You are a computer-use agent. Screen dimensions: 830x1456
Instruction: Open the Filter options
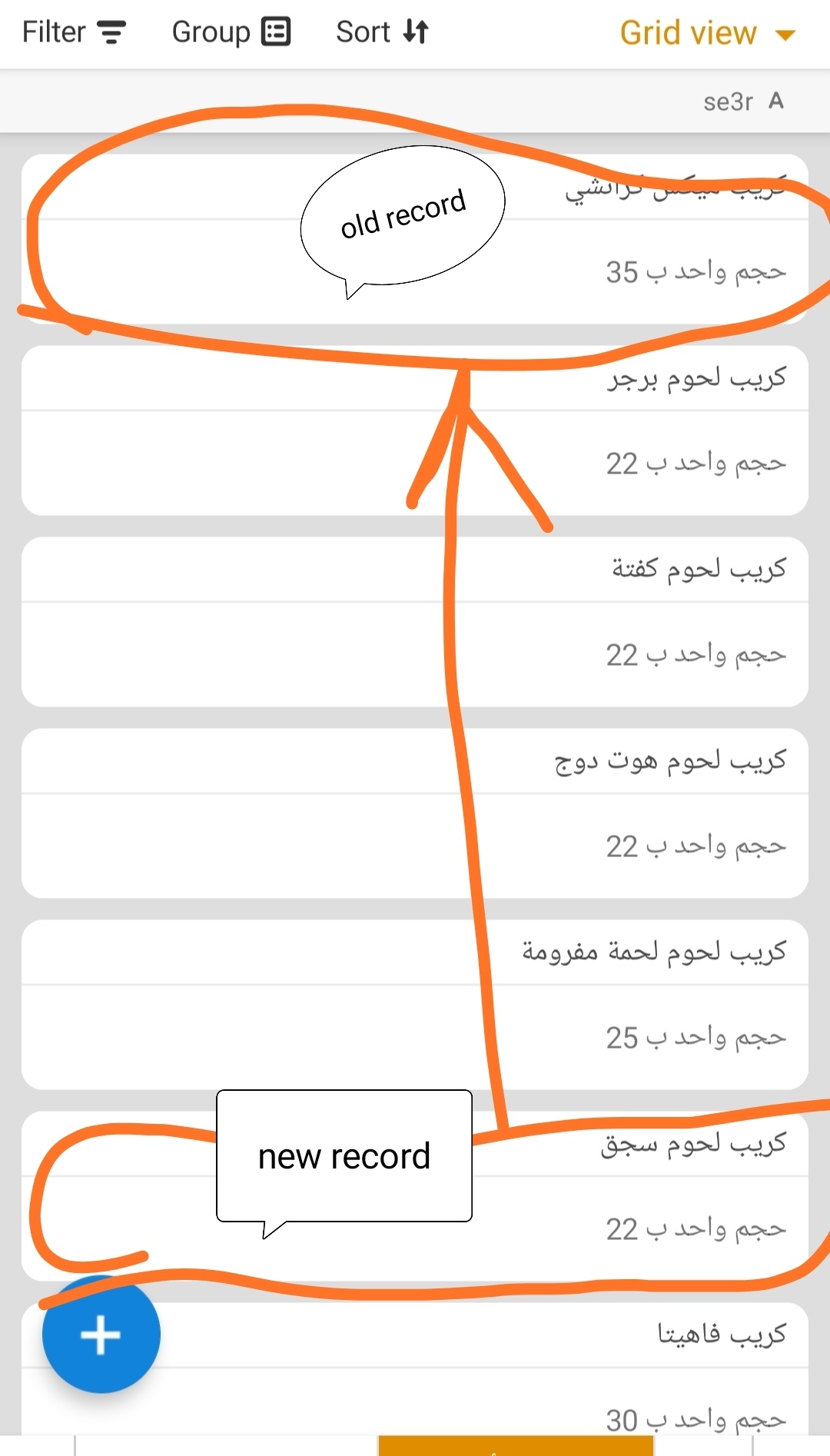pos(74,32)
